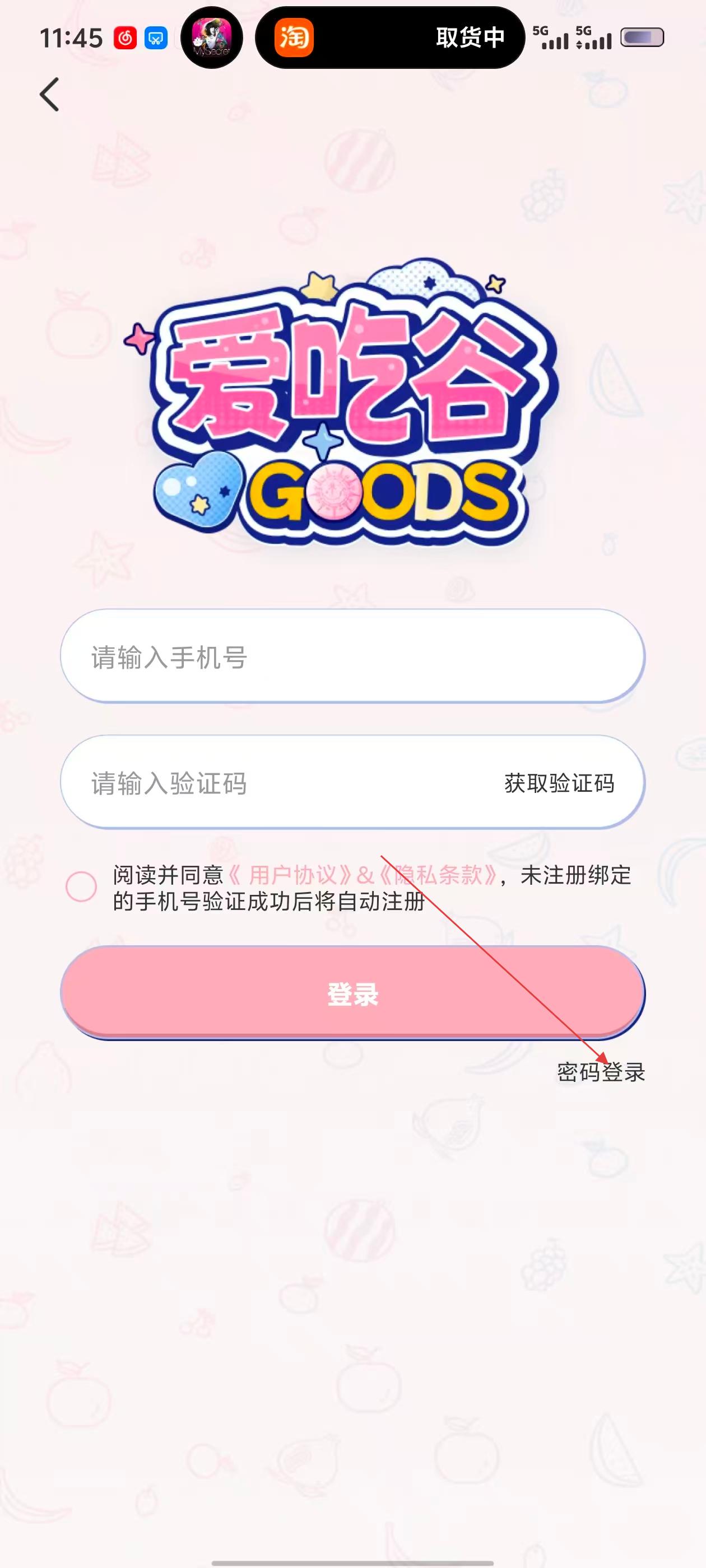Go back using the top-left arrow
The height and width of the screenshot is (1568, 706).
coord(49,95)
